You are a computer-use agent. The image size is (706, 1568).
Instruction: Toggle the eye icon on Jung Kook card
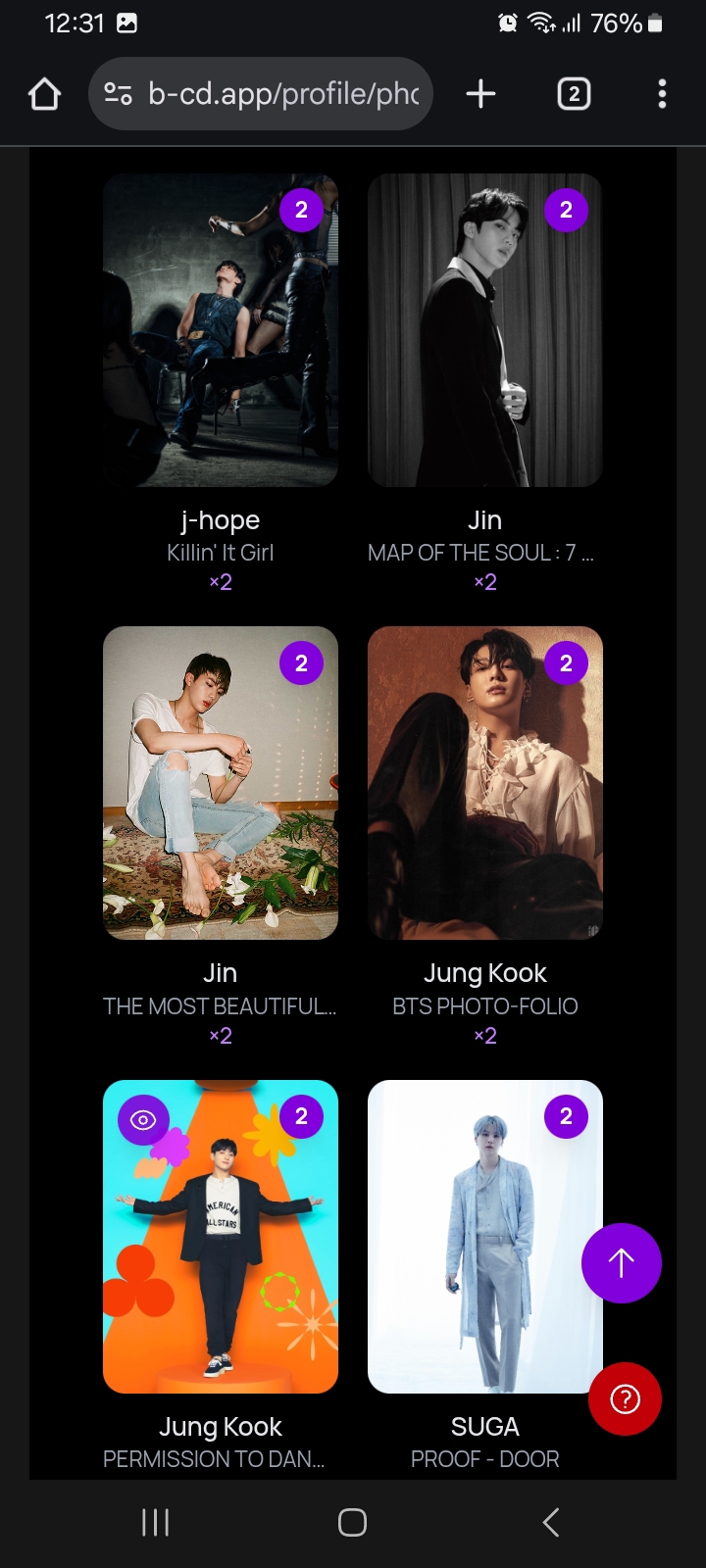coord(143,1120)
